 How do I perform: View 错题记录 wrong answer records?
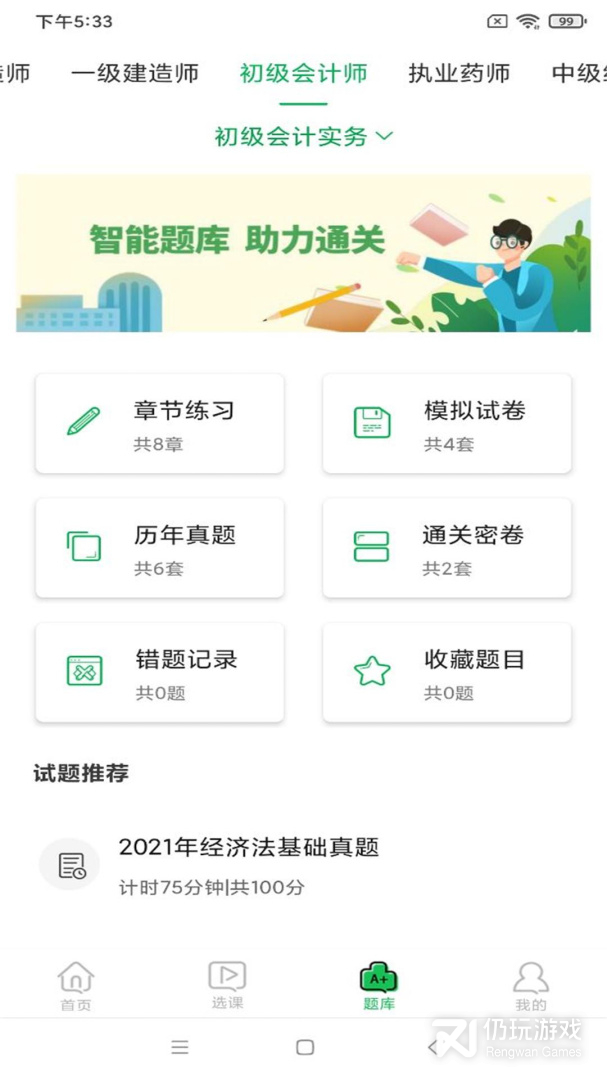160,672
